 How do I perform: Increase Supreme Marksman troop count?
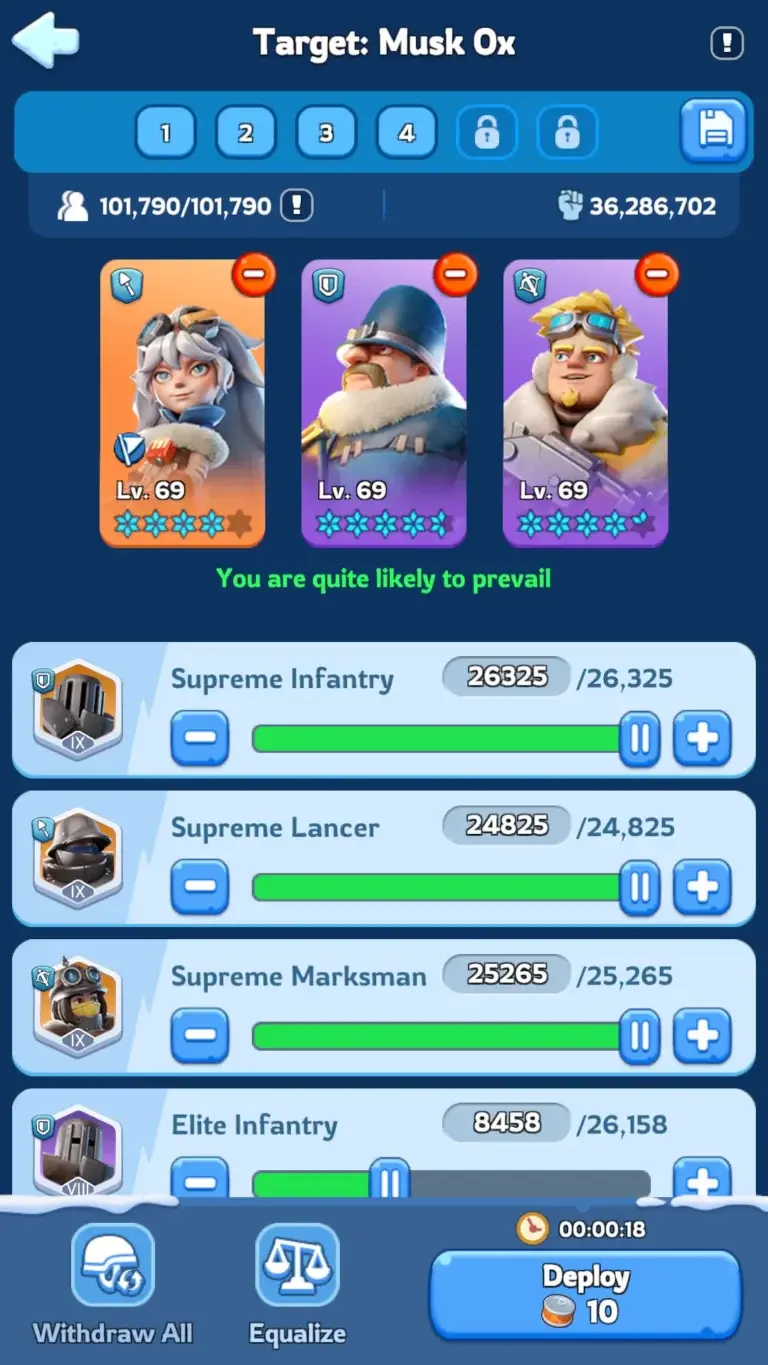point(702,1035)
